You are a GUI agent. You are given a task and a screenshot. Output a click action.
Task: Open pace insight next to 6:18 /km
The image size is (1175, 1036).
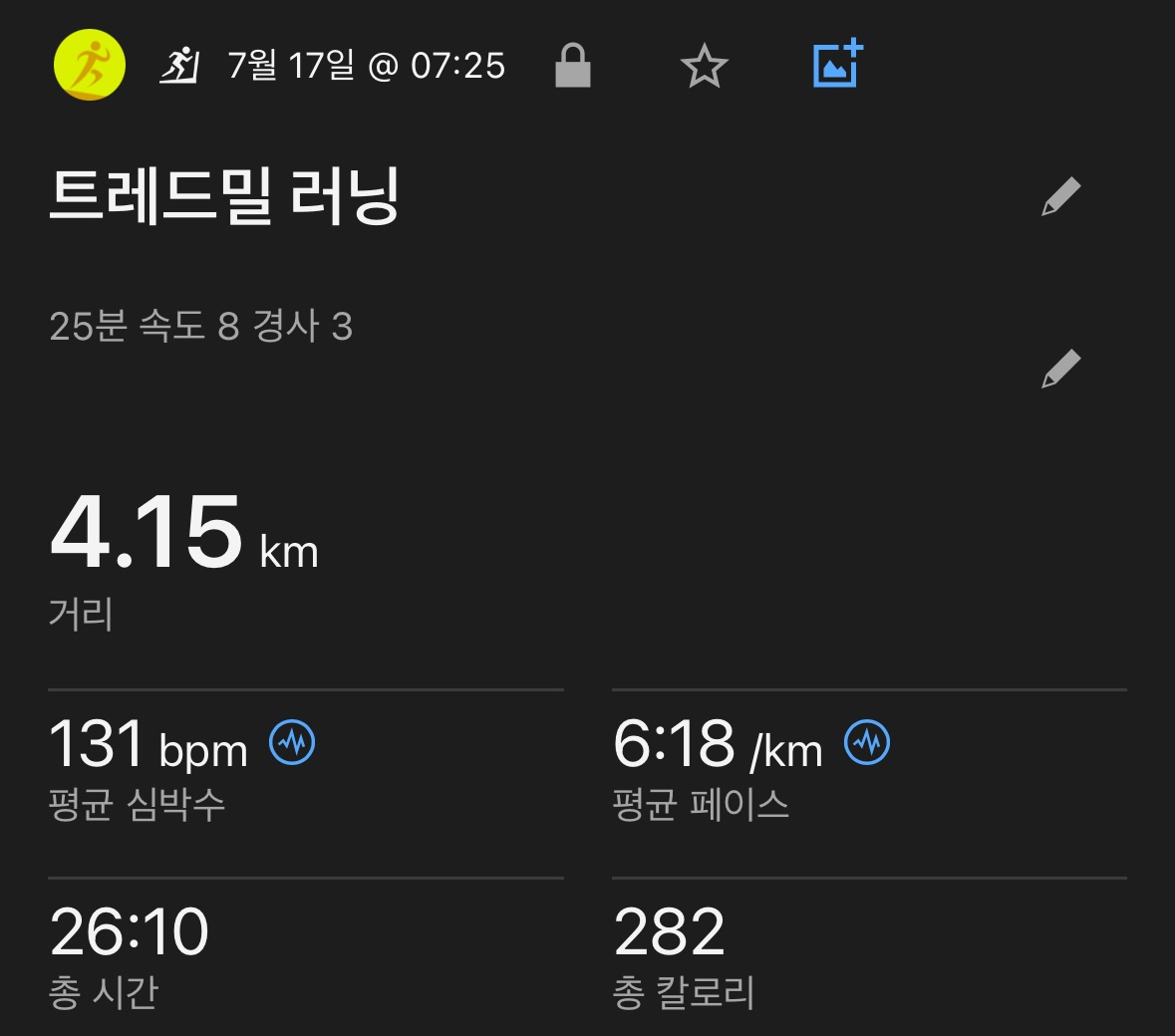coord(867,743)
